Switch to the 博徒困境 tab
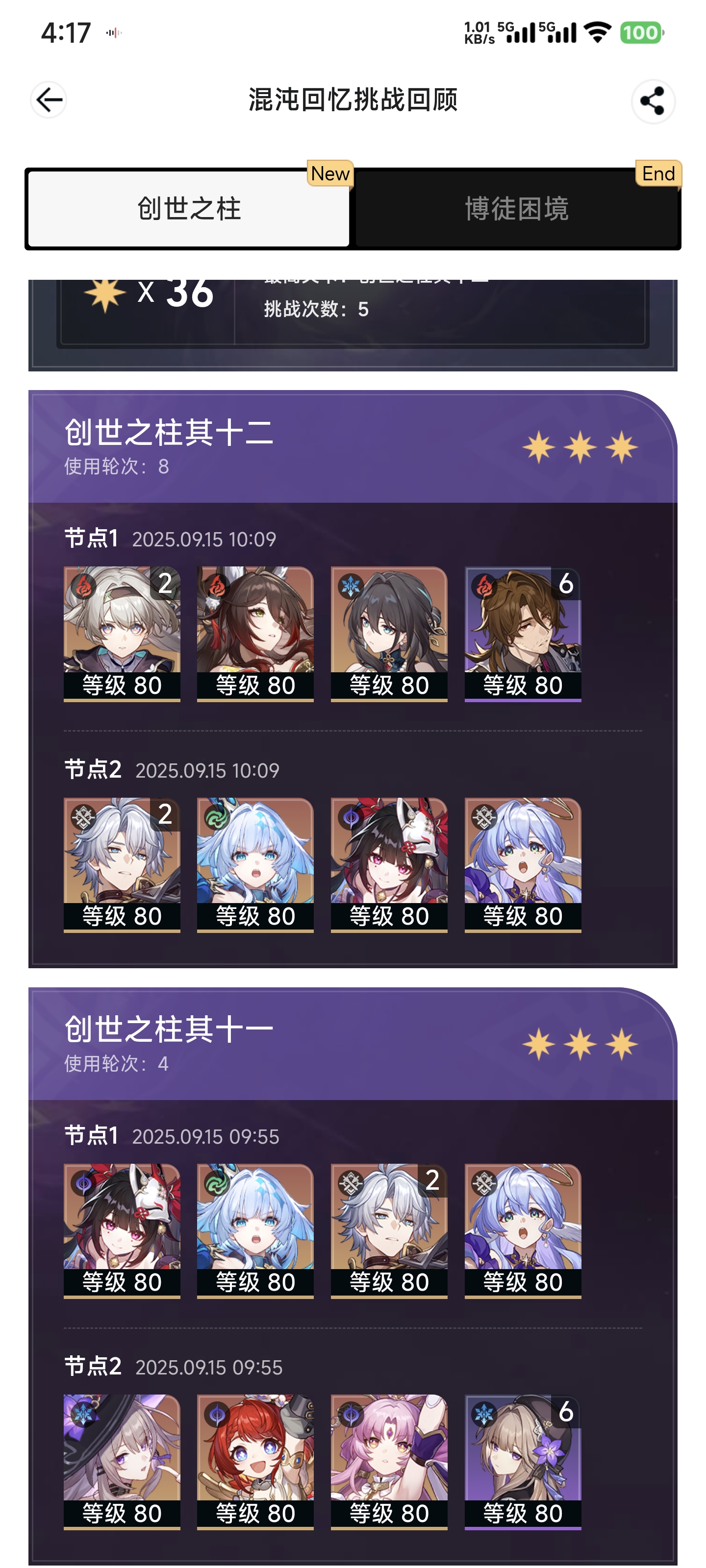Image resolution: width=706 pixels, height=1568 pixels. 517,209
